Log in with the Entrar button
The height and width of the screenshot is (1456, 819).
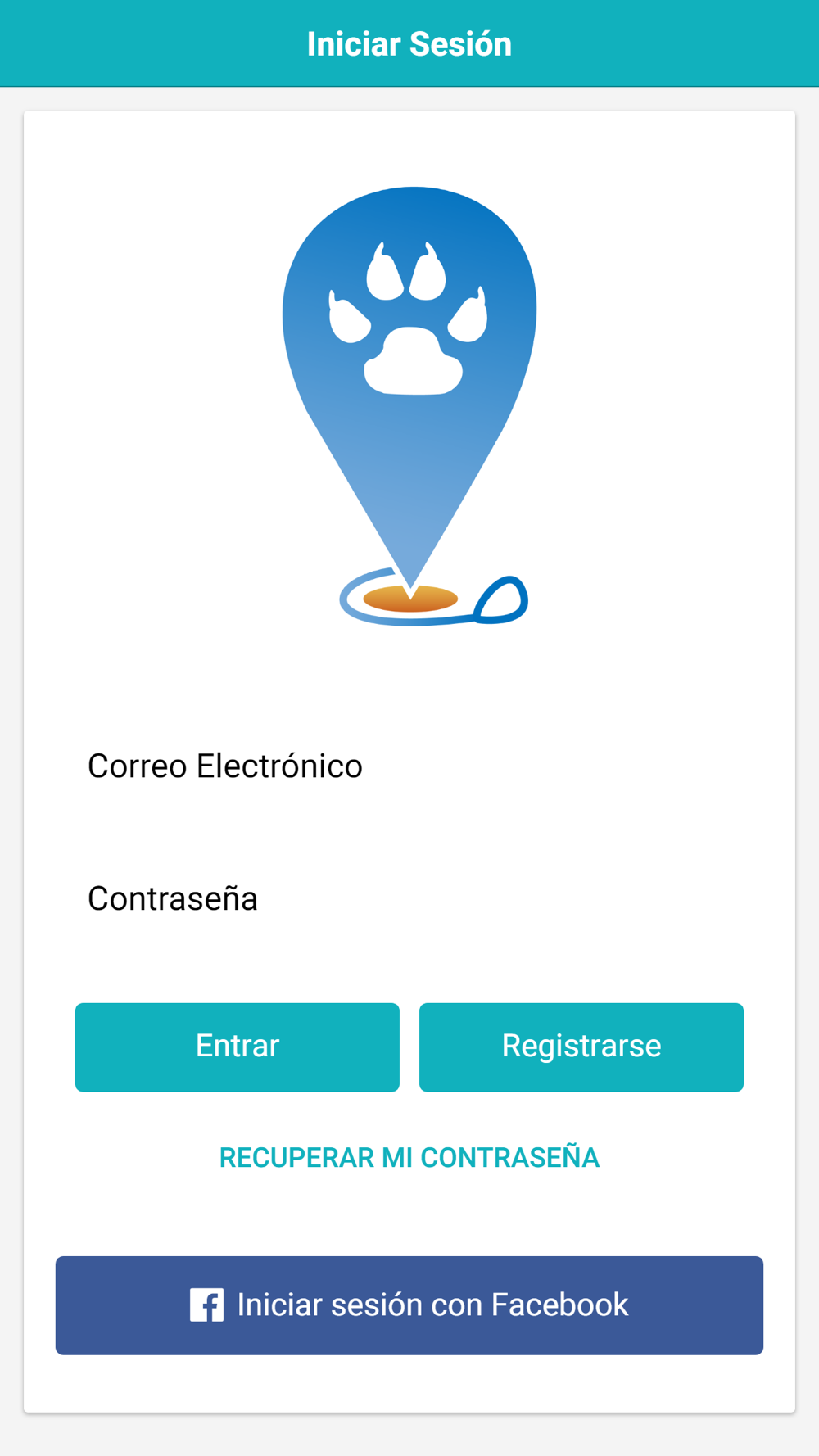[x=238, y=1047]
